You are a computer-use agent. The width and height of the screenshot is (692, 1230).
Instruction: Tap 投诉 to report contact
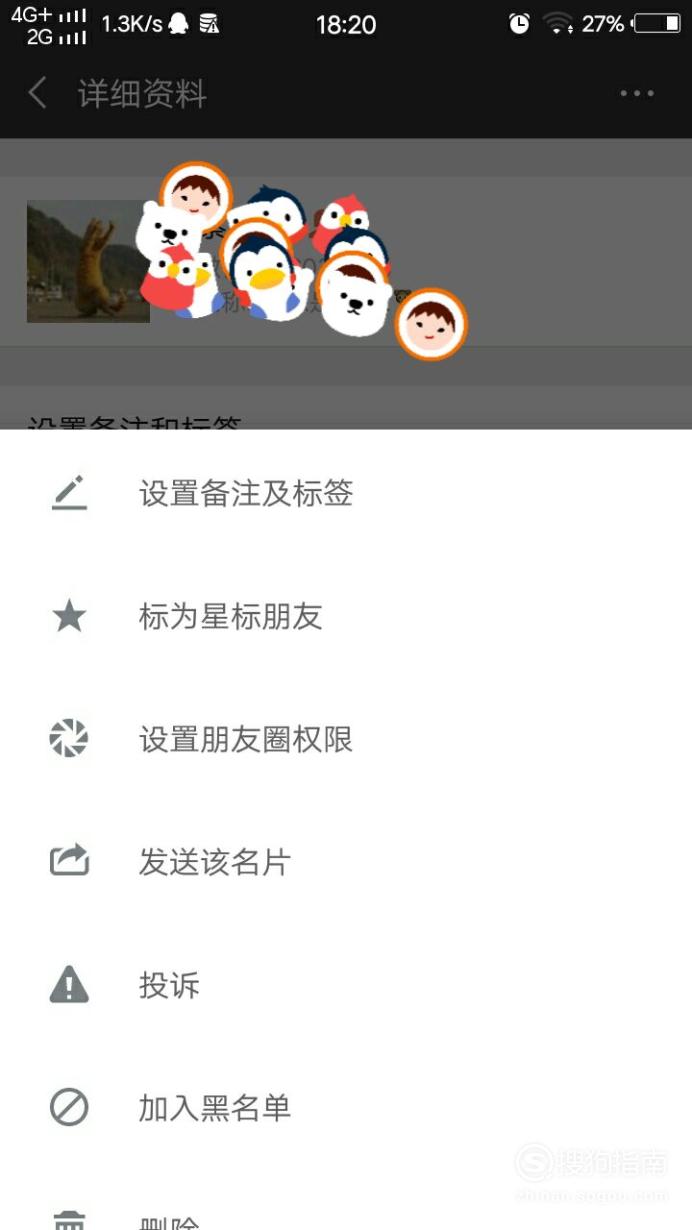tap(346, 985)
